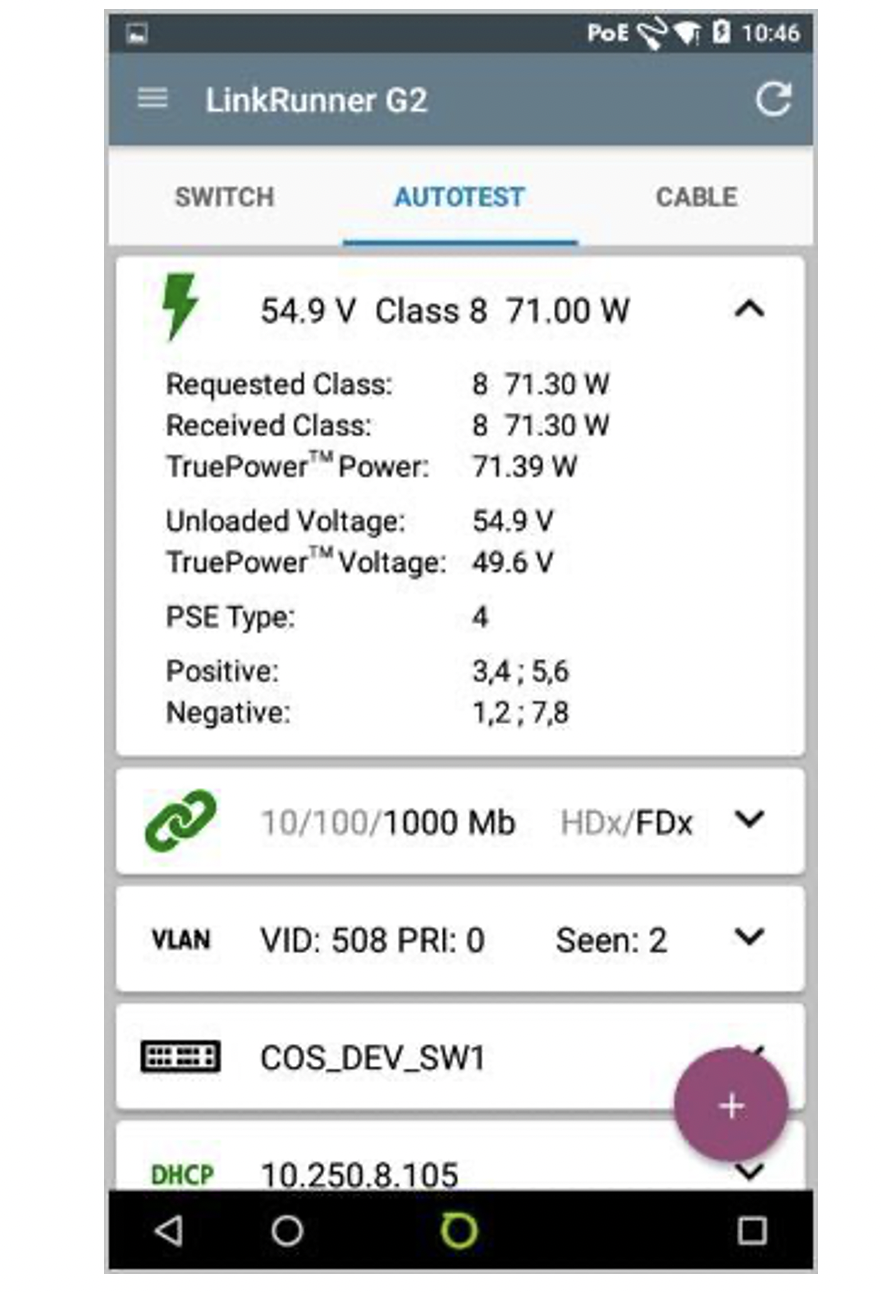Open the hamburger navigation menu
Screen dimensions: 881x1292
click(153, 99)
